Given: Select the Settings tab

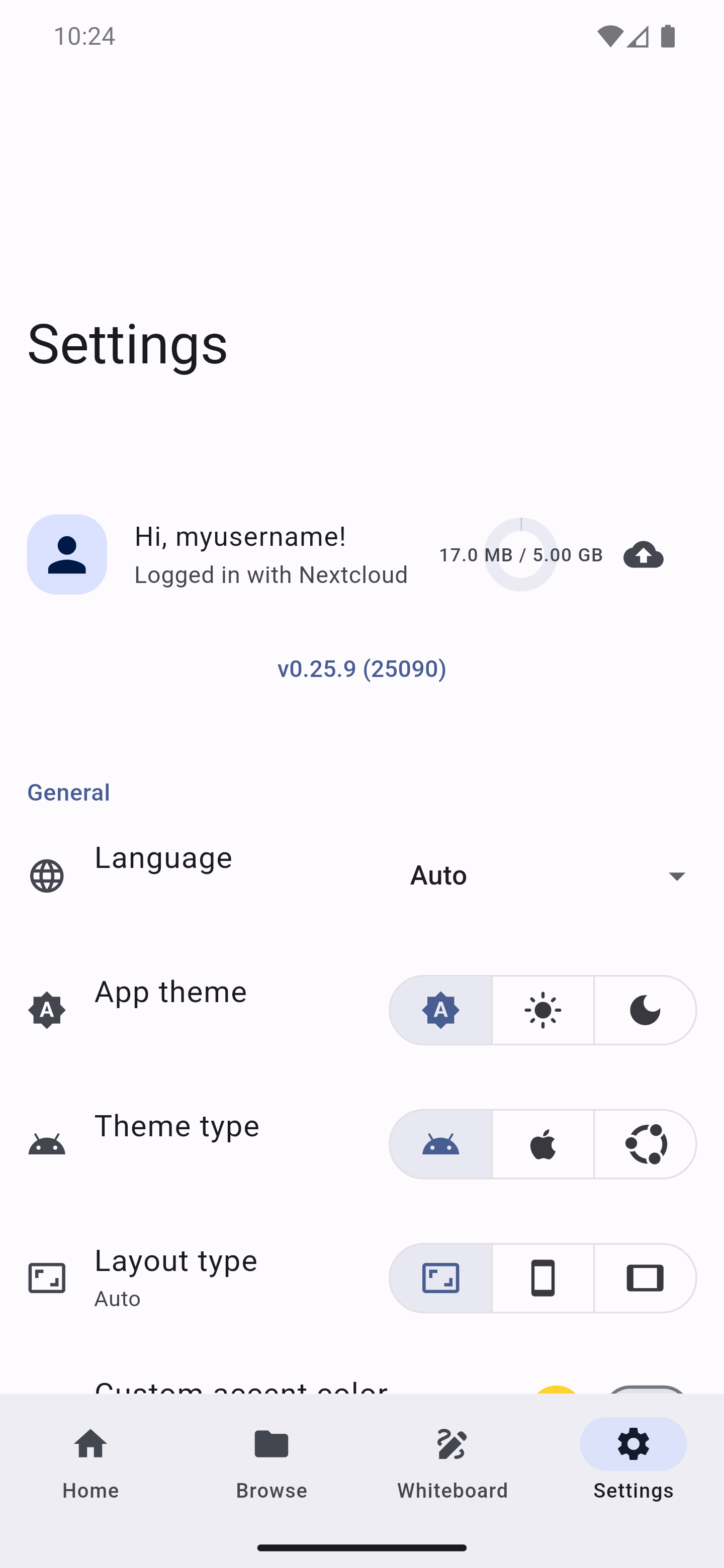Looking at the screenshot, I should coord(633,1461).
